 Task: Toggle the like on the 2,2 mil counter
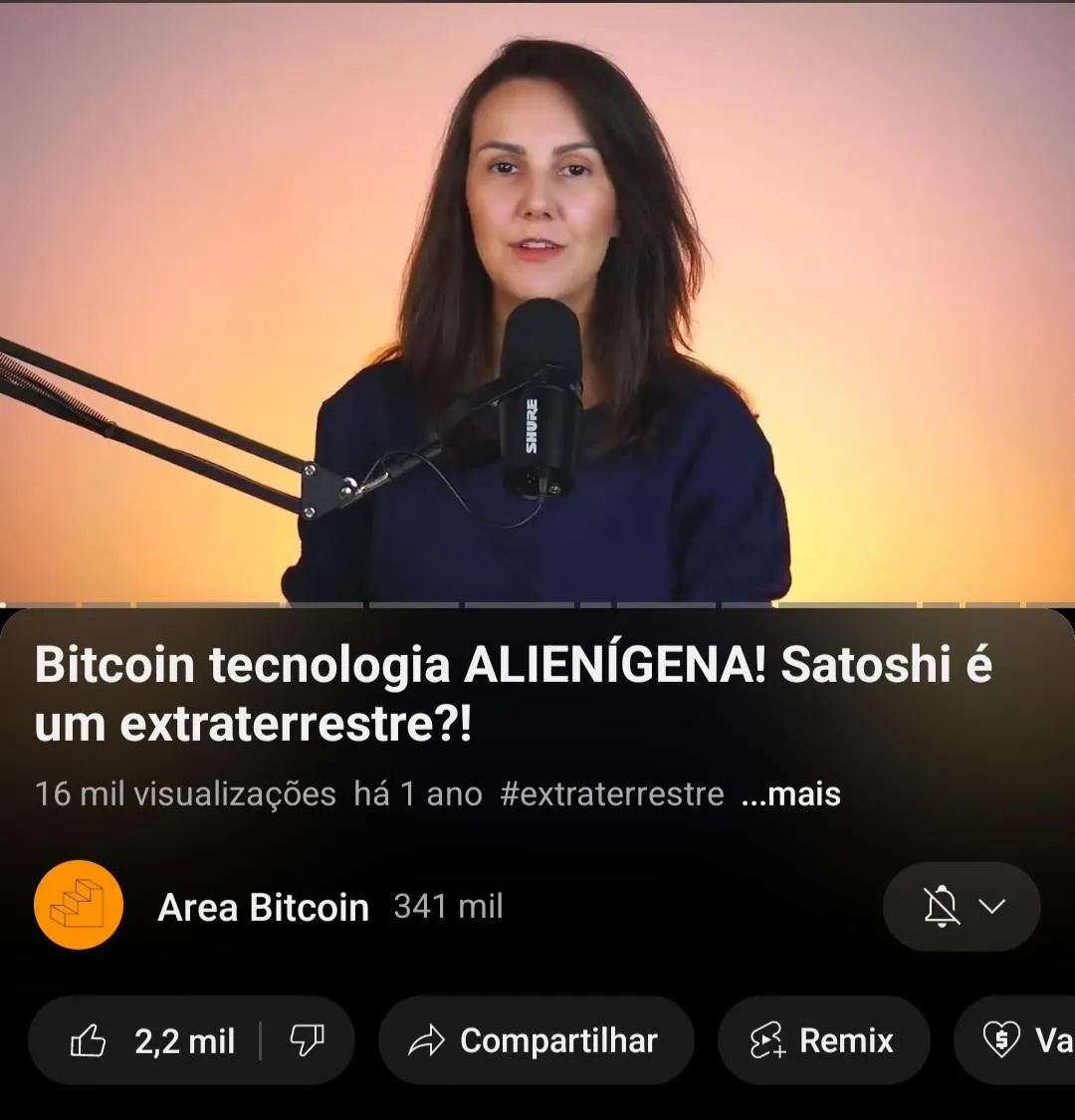(x=184, y=1039)
